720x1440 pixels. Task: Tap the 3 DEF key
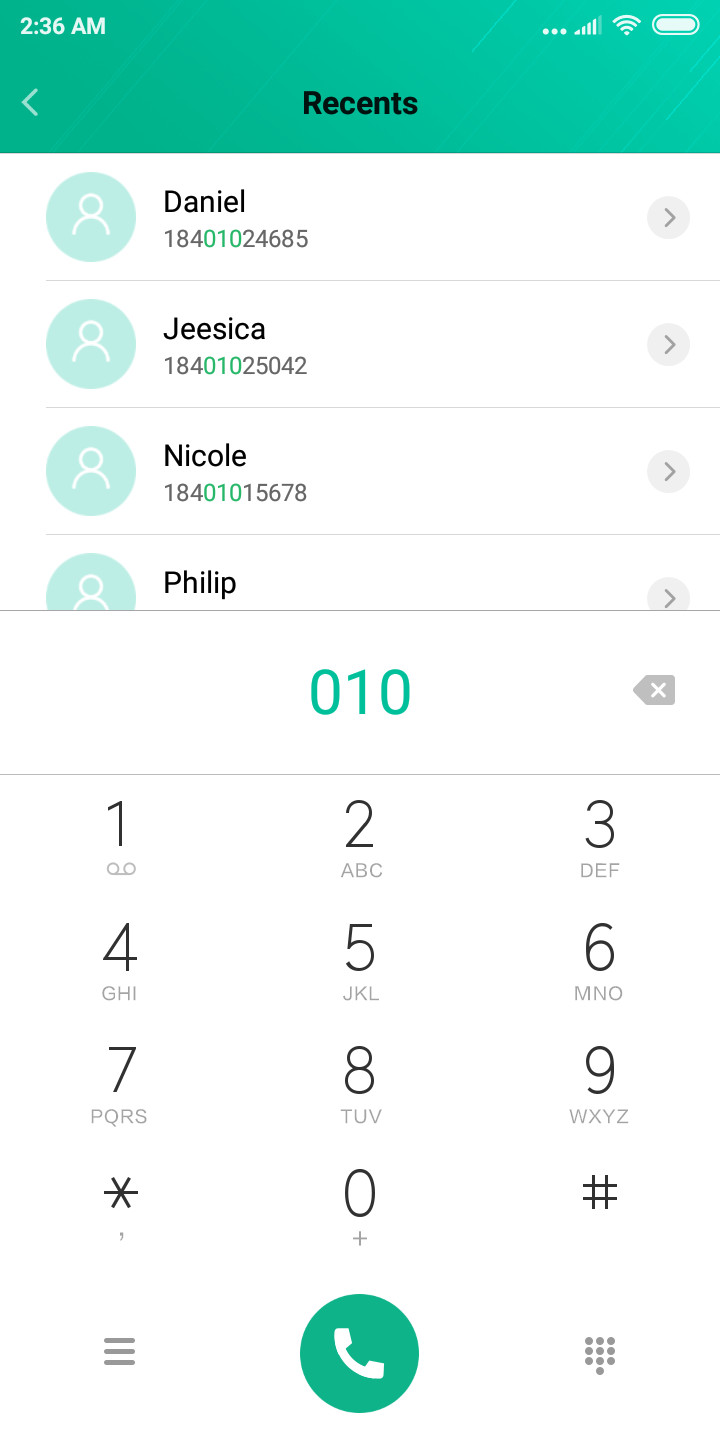[600, 838]
